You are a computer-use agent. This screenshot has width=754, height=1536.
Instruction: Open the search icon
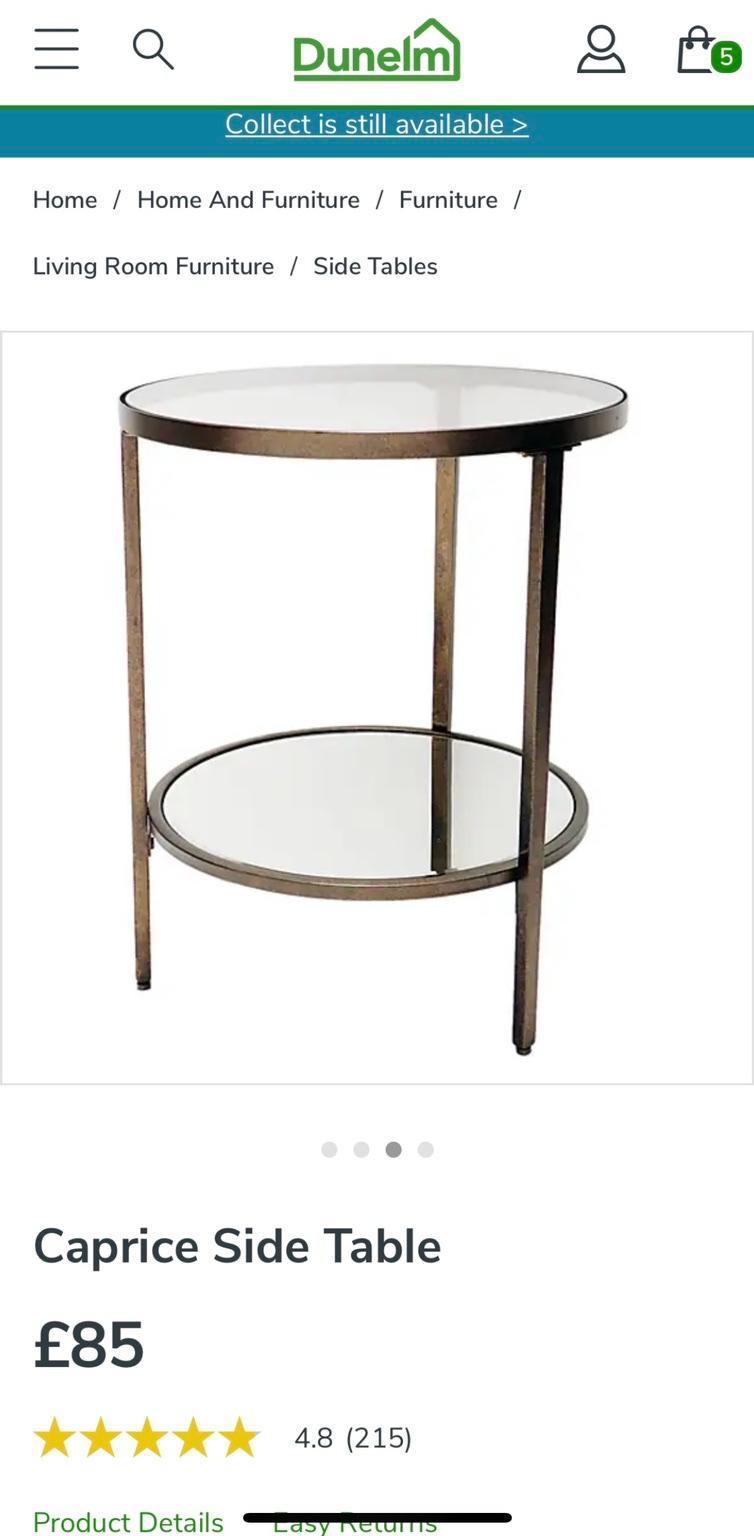(x=153, y=49)
